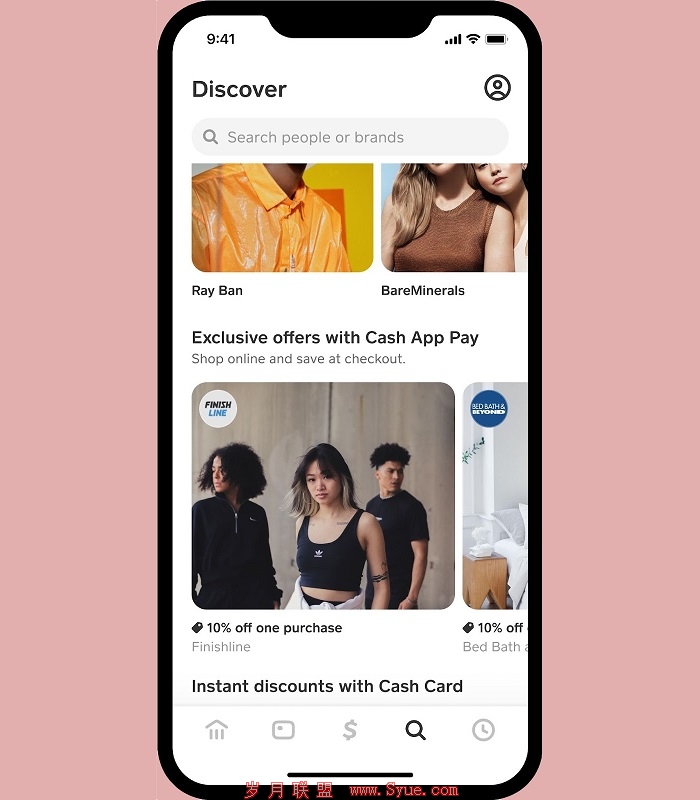Screen dimensions: 700x800
Task: Switch to the Cash Card tab
Action: pos(283,730)
